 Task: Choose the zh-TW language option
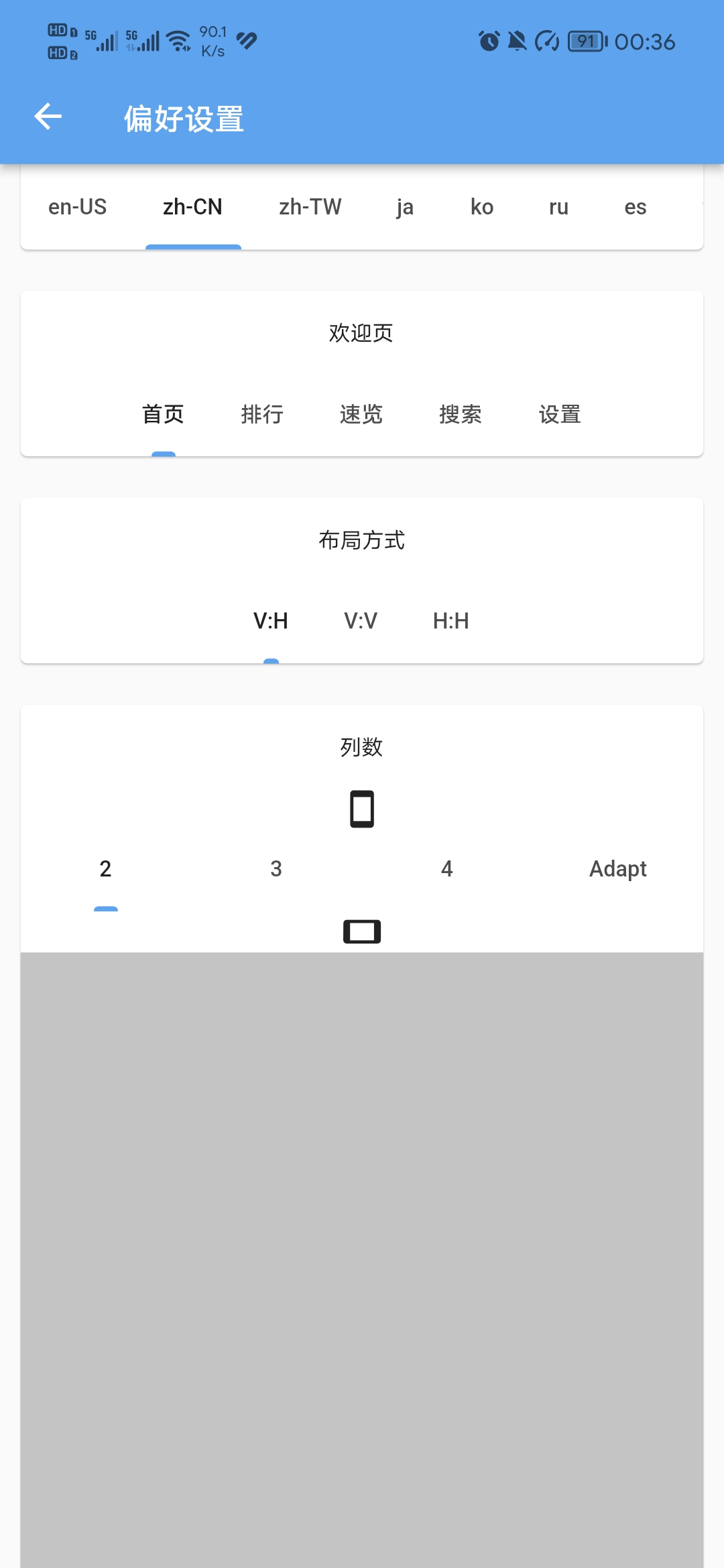310,207
